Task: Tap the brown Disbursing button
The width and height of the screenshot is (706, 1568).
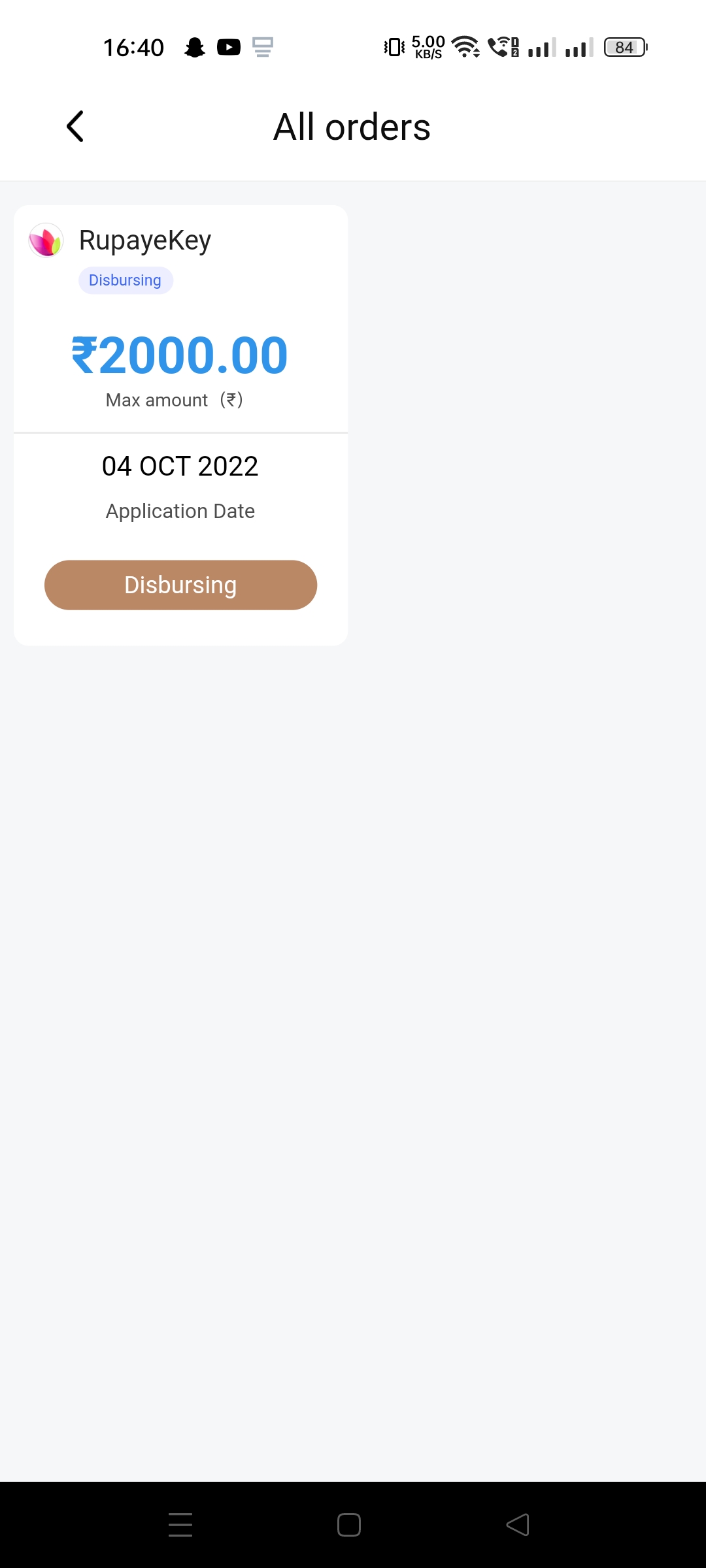Action: click(x=180, y=585)
